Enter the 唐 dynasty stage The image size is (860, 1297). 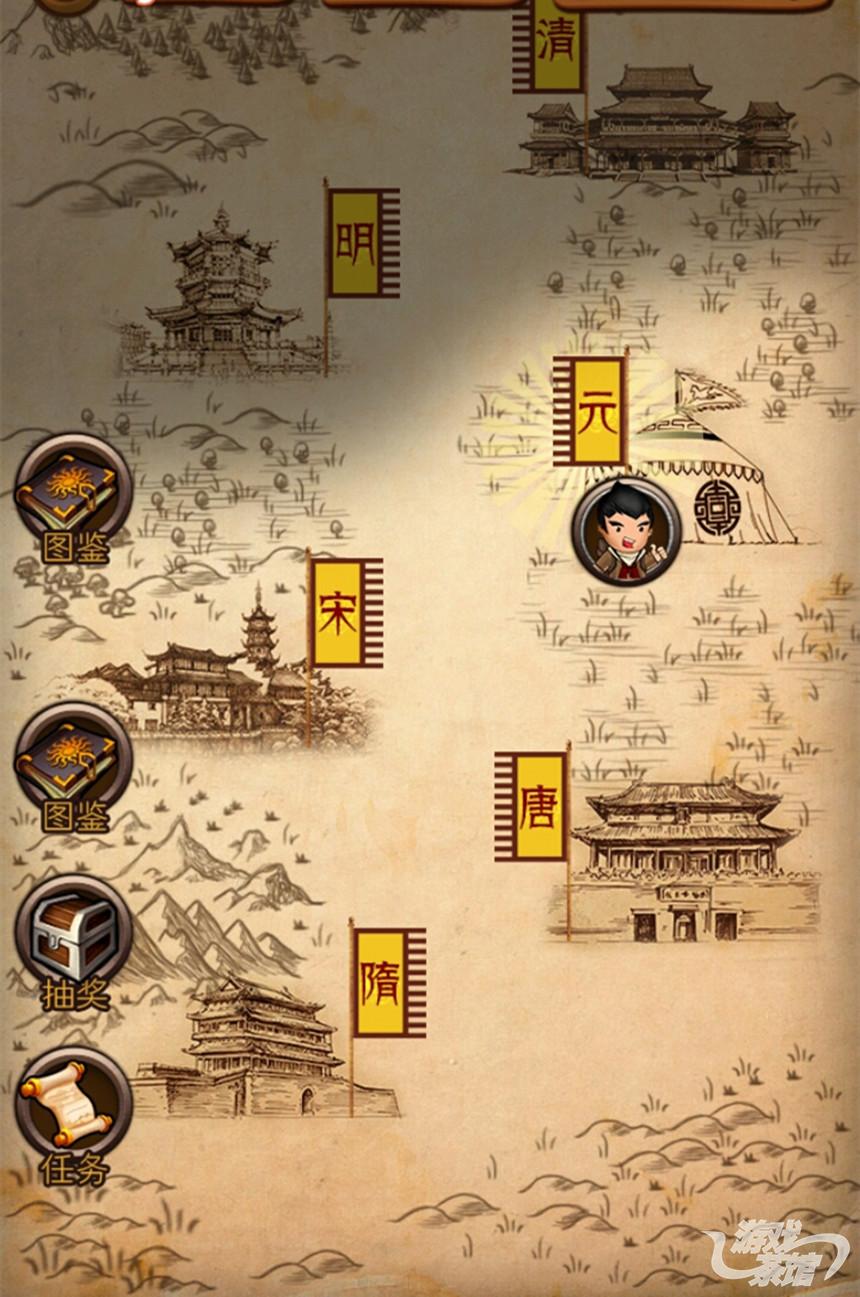point(537,807)
